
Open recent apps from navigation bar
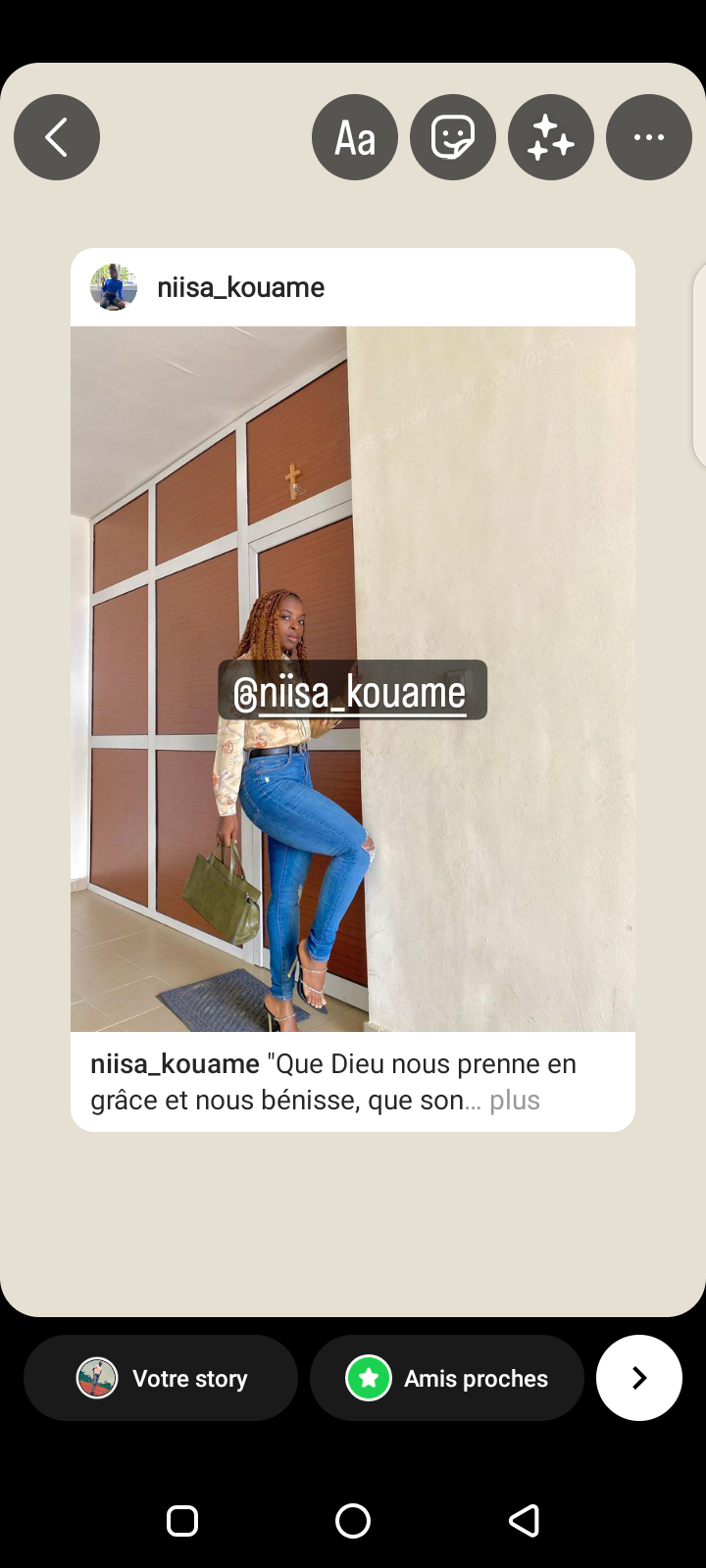(182, 1521)
